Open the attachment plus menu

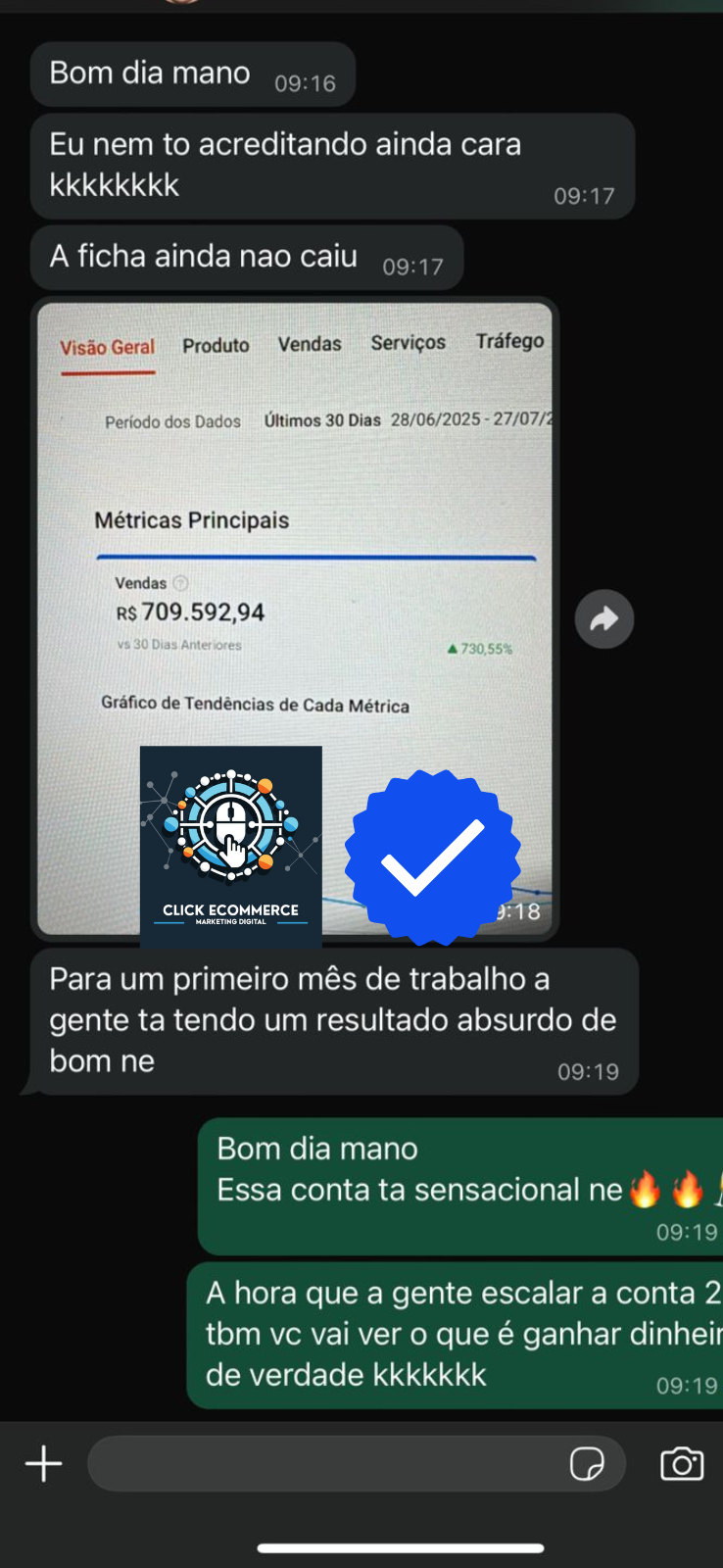click(x=43, y=1464)
